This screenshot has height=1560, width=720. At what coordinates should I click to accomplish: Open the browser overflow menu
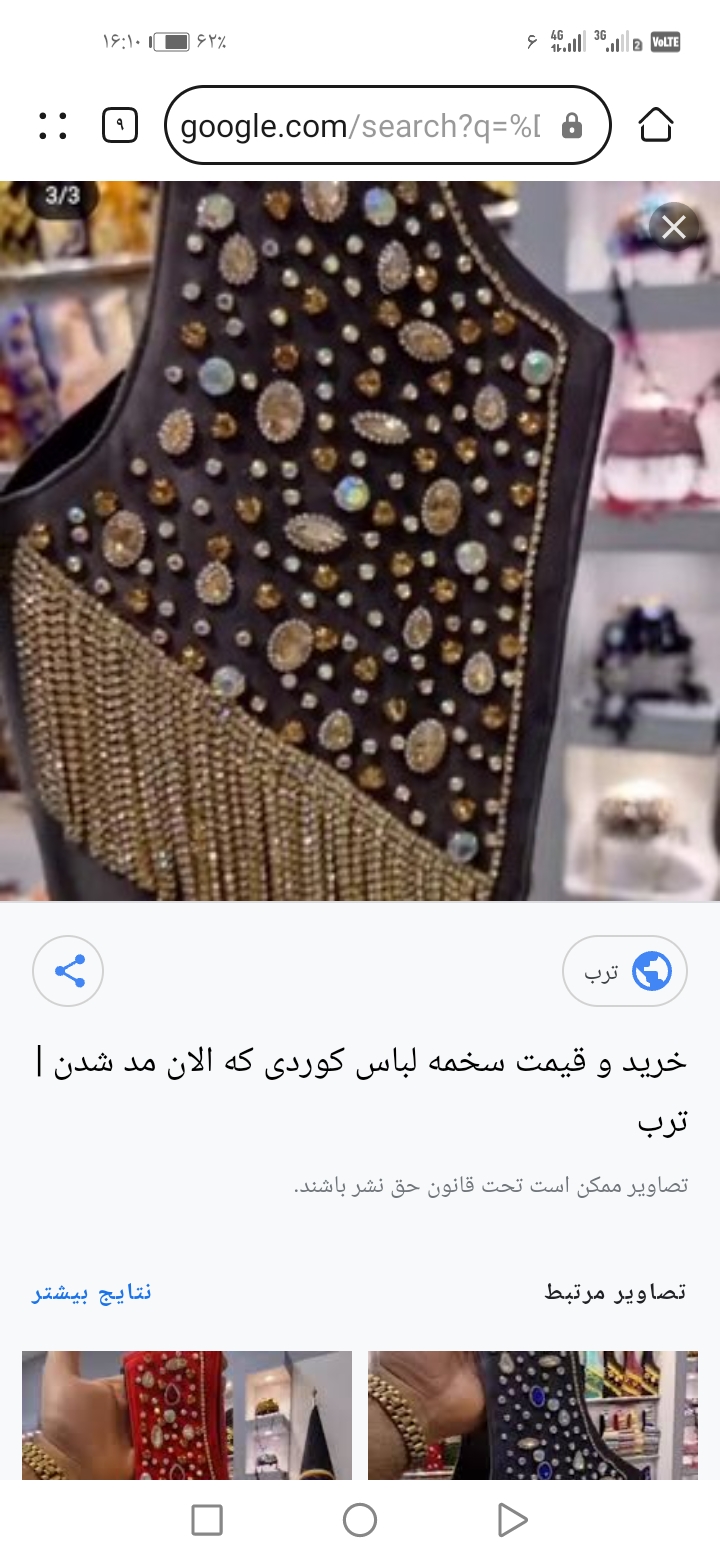(53, 126)
